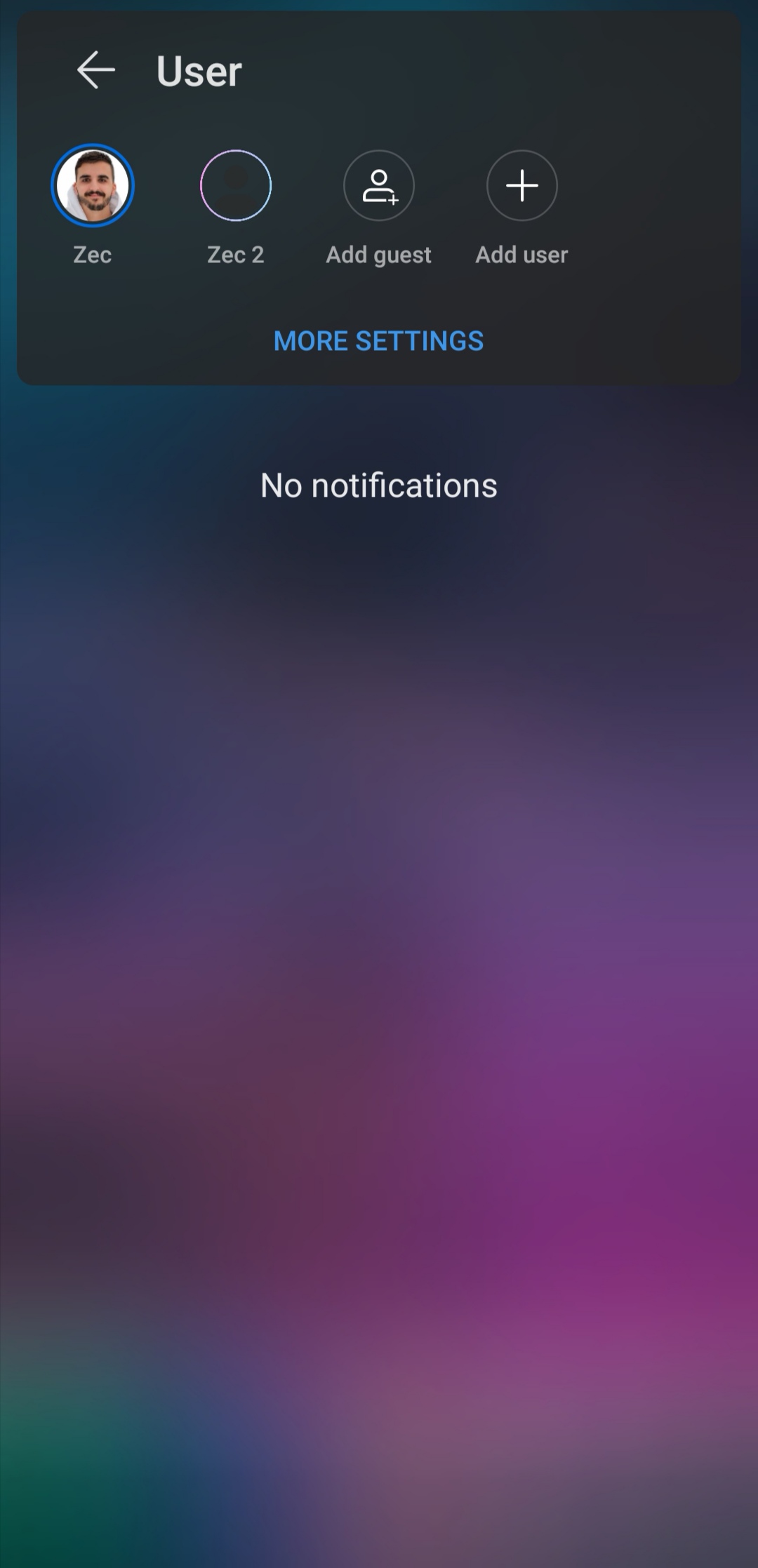Select the Zec user profile
The width and height of the screenshot is (758, 1568).
point(93,186)
